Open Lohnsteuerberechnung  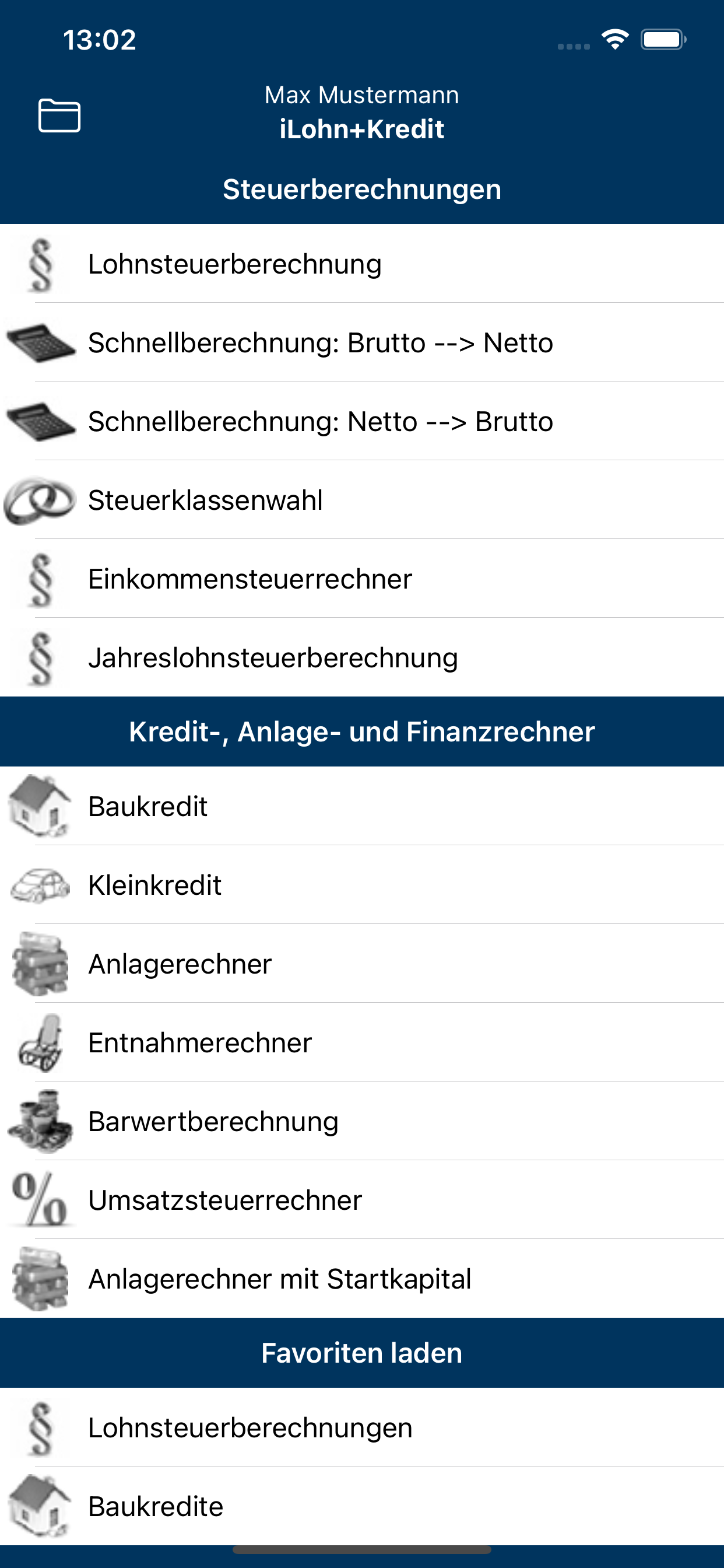[235, 264]
